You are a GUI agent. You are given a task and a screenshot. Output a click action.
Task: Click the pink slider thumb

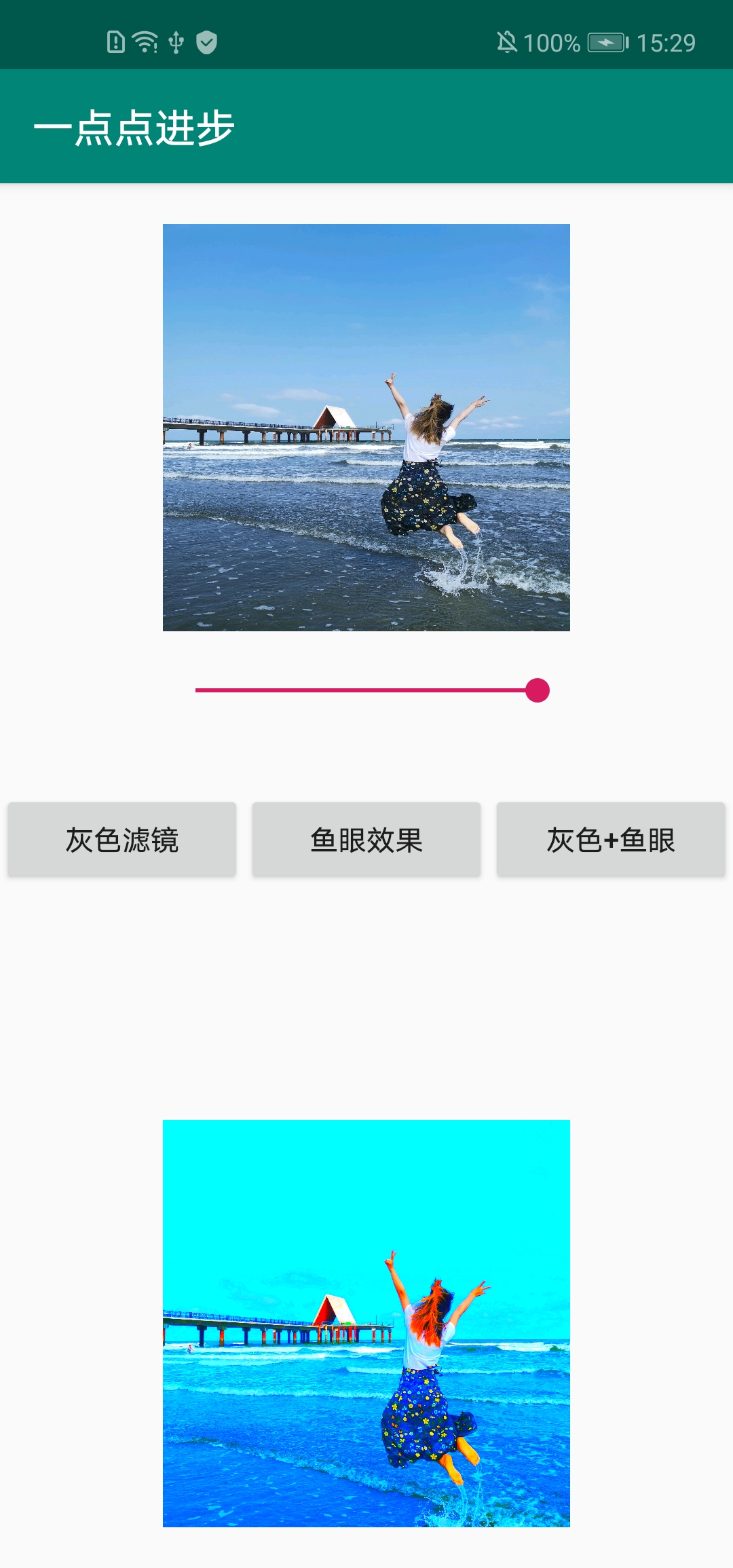tap(538, 691)
